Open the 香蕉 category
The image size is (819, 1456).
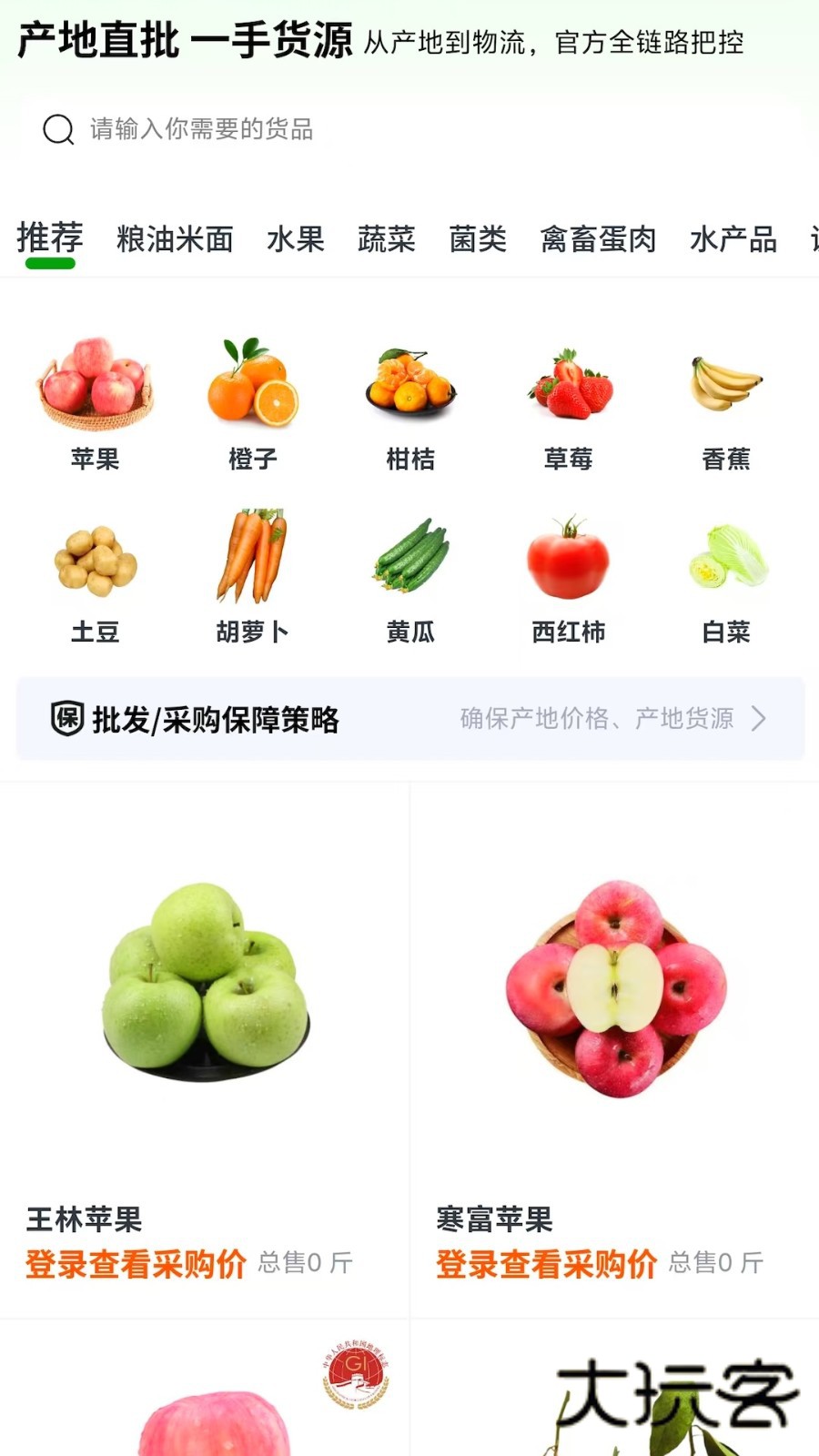tap(725, 387)
